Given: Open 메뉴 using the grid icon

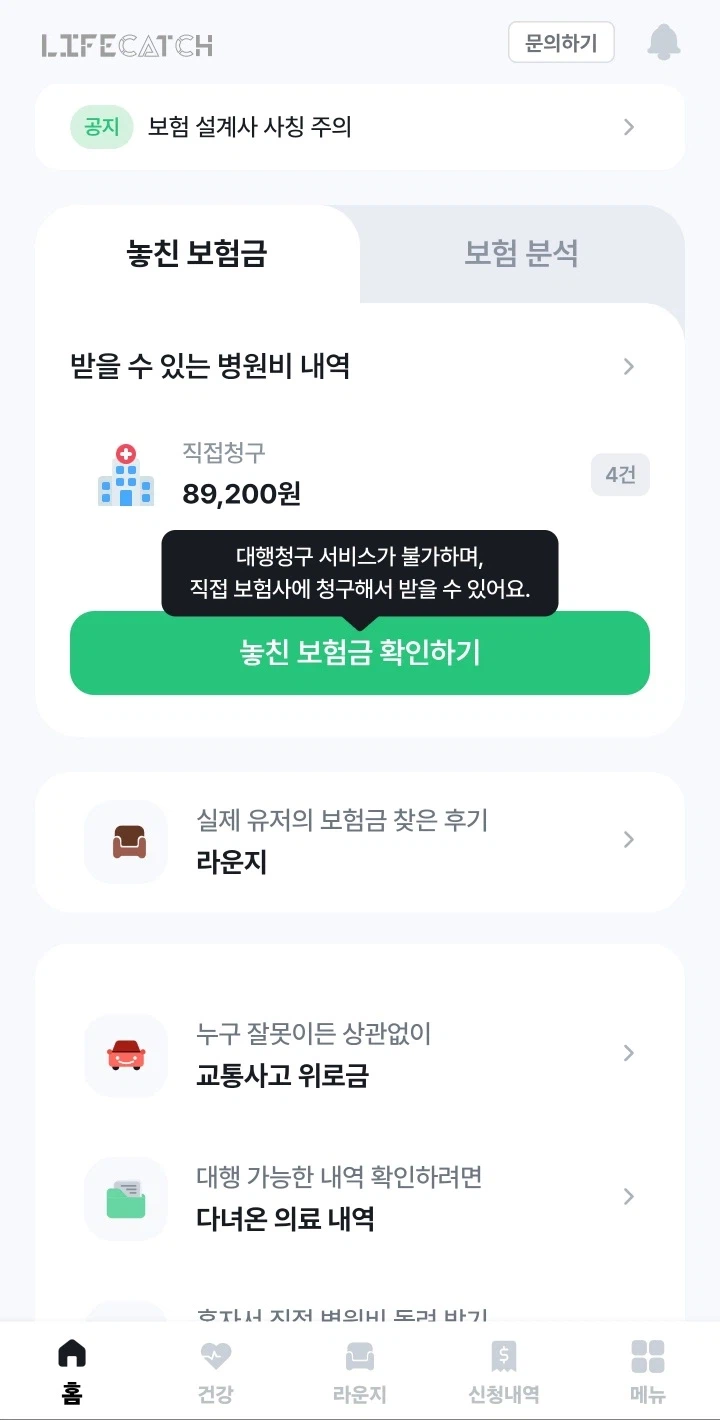Looking at the screenshot, I should point(648,1354).
